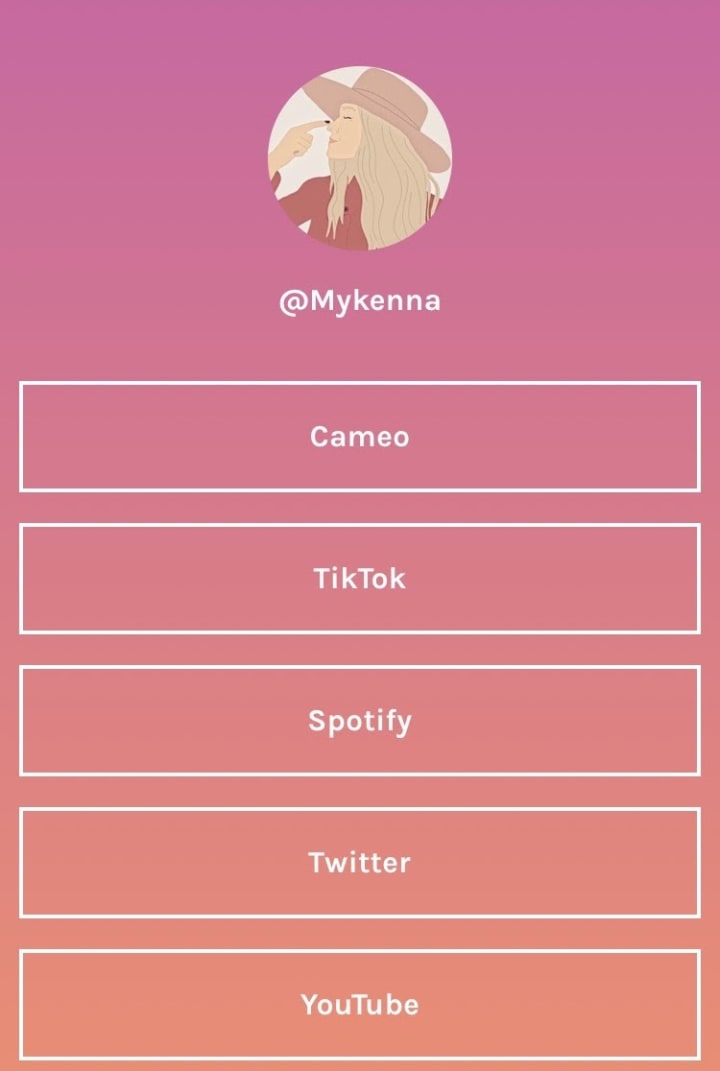Open the Cameo link button
This screenshot has height=1071, width=720.
tap(360, 437)
